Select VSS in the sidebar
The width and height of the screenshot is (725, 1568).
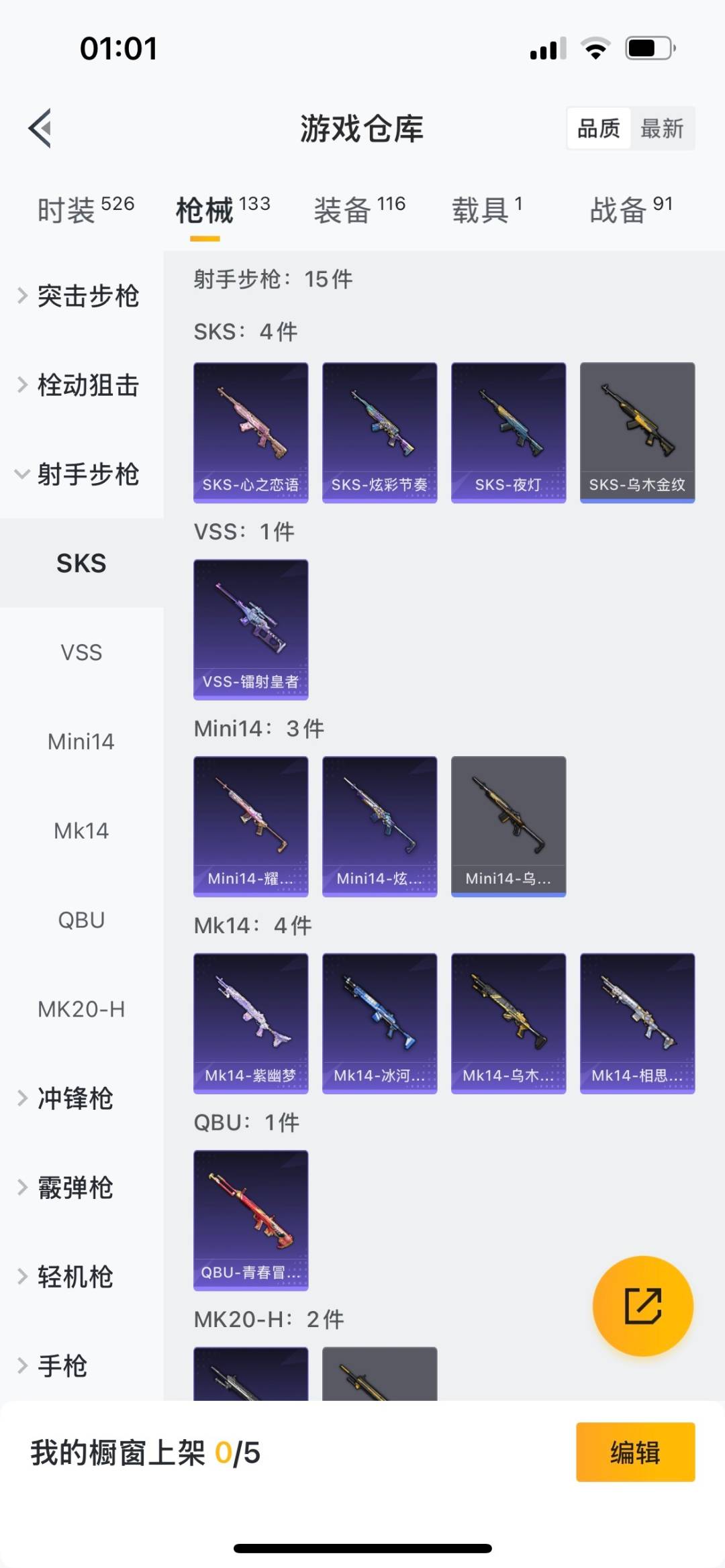point(81,652)
